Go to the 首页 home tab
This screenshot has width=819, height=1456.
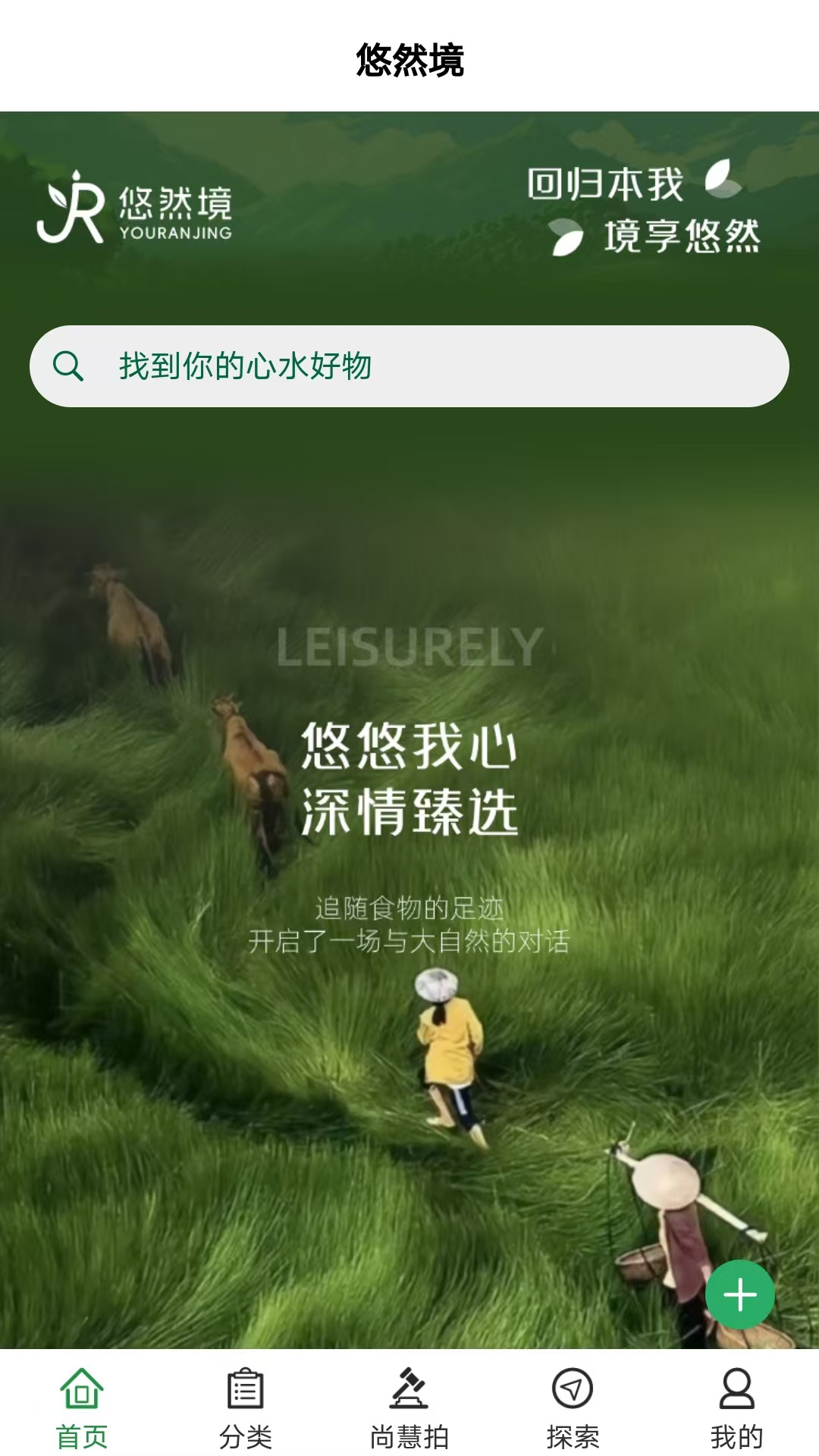(x=82, y=1407)
